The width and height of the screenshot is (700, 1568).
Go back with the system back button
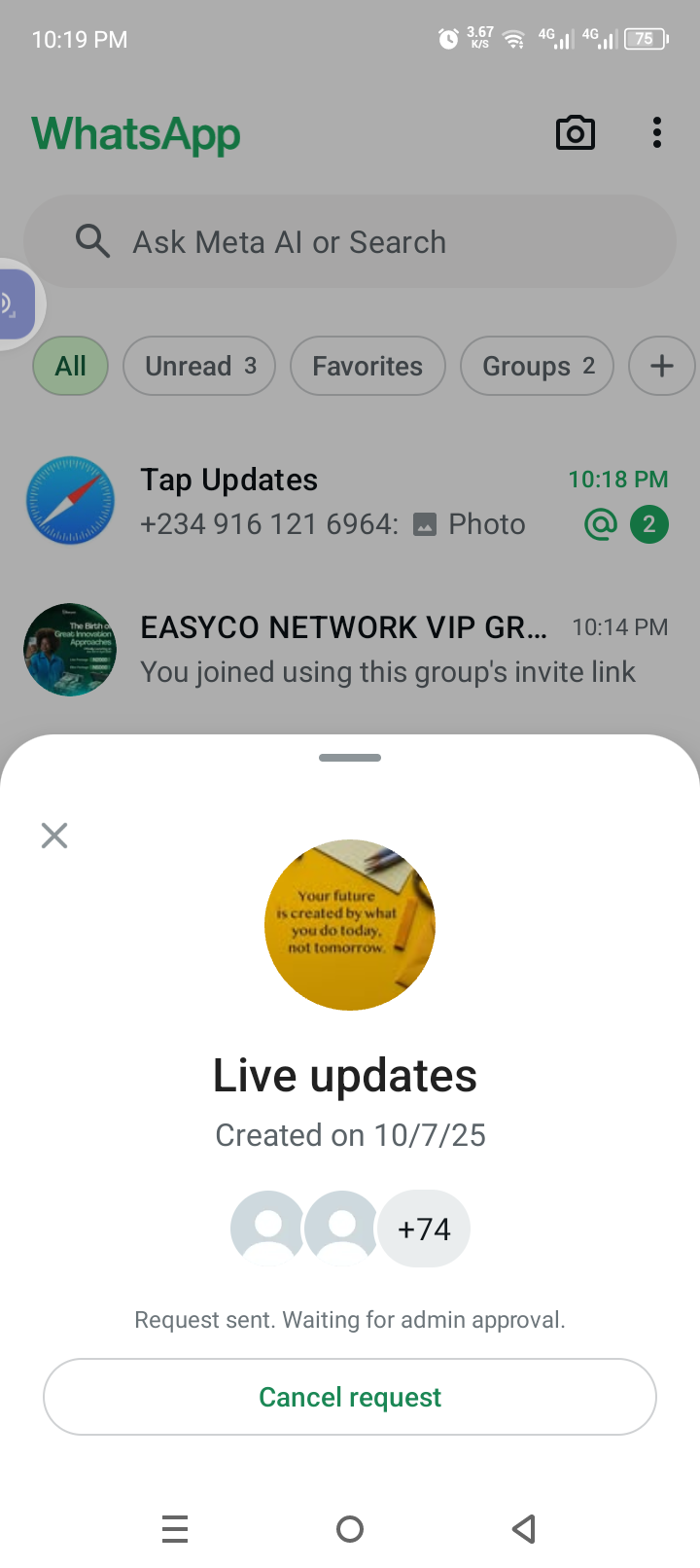[524, 1529]
